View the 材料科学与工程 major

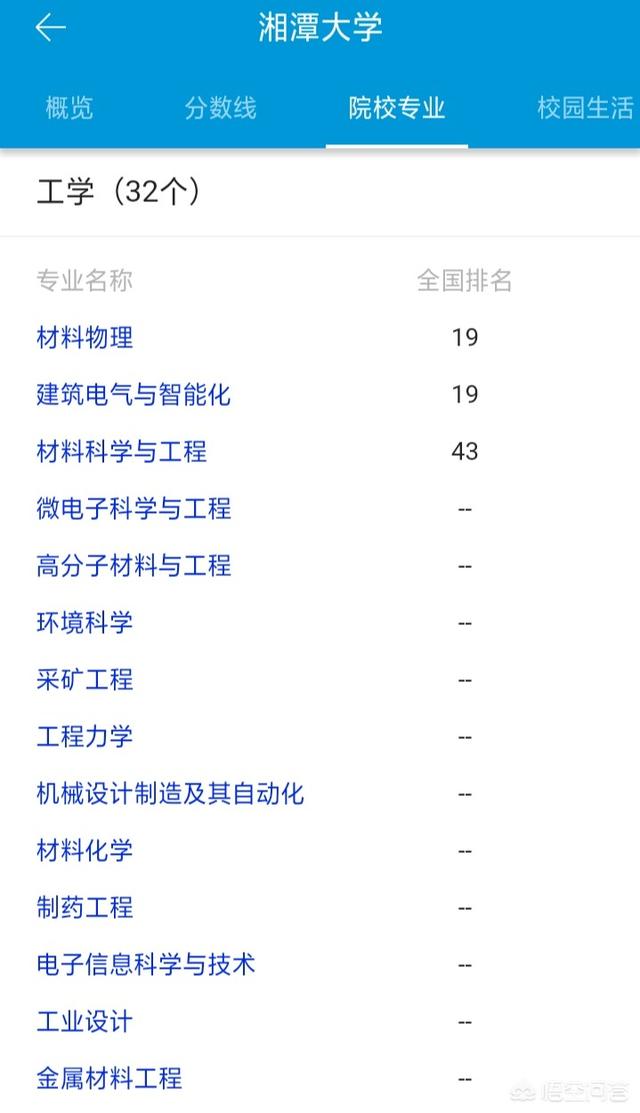coord(121,451)
